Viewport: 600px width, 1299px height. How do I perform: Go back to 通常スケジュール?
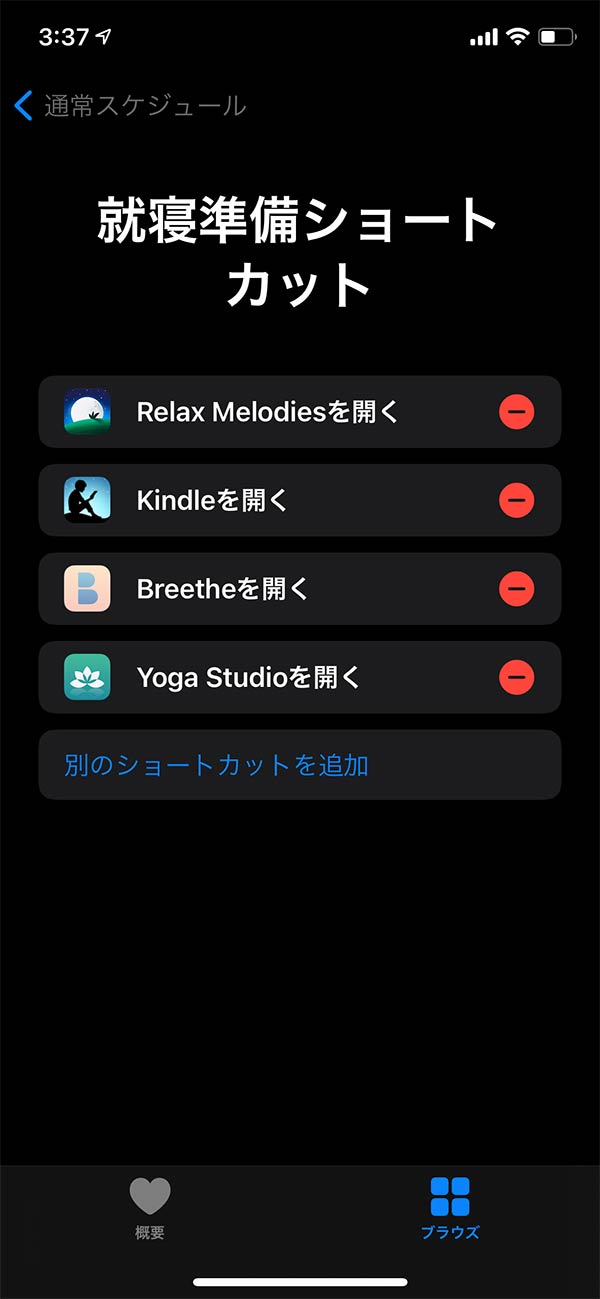(x=130, y=106)
